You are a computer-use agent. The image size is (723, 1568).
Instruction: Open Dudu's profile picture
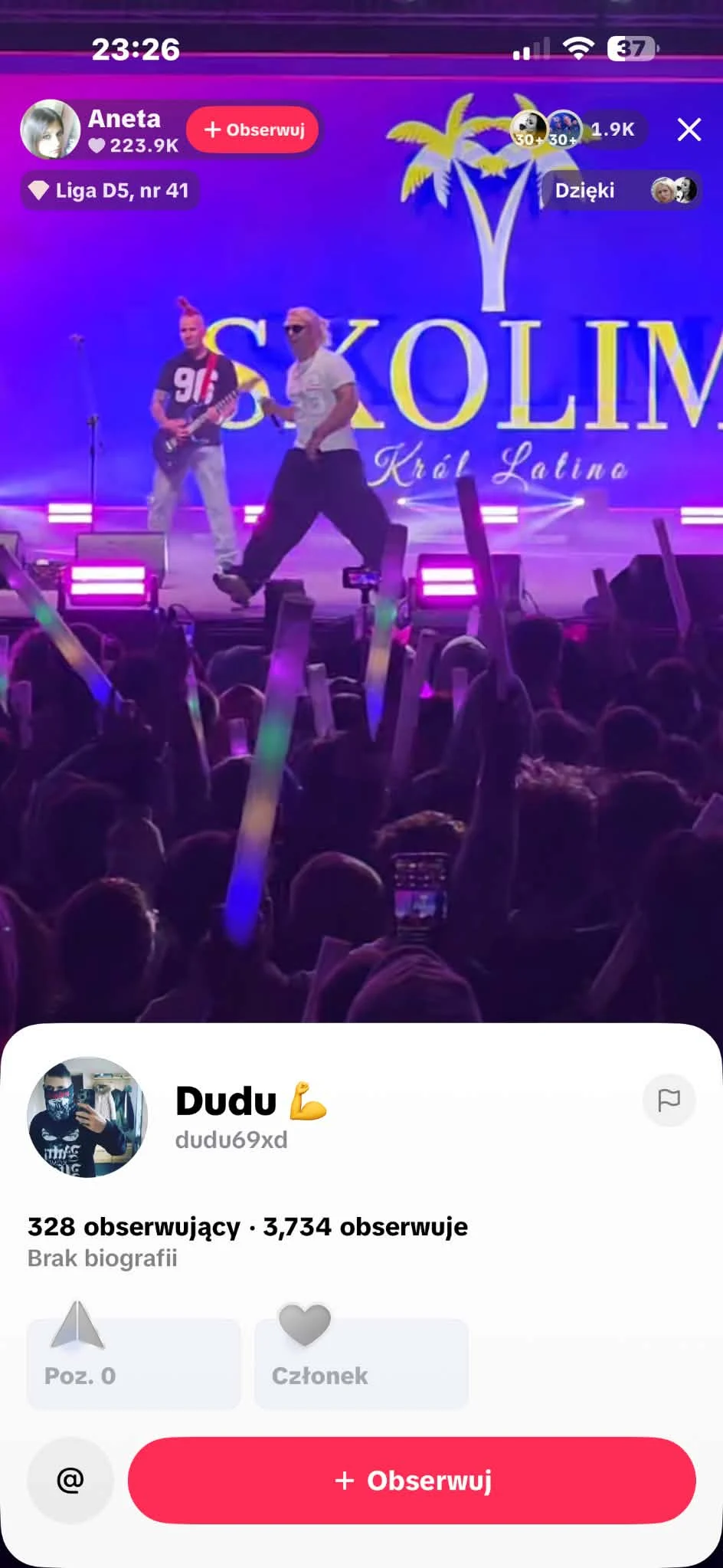(x=87, y=1117)
